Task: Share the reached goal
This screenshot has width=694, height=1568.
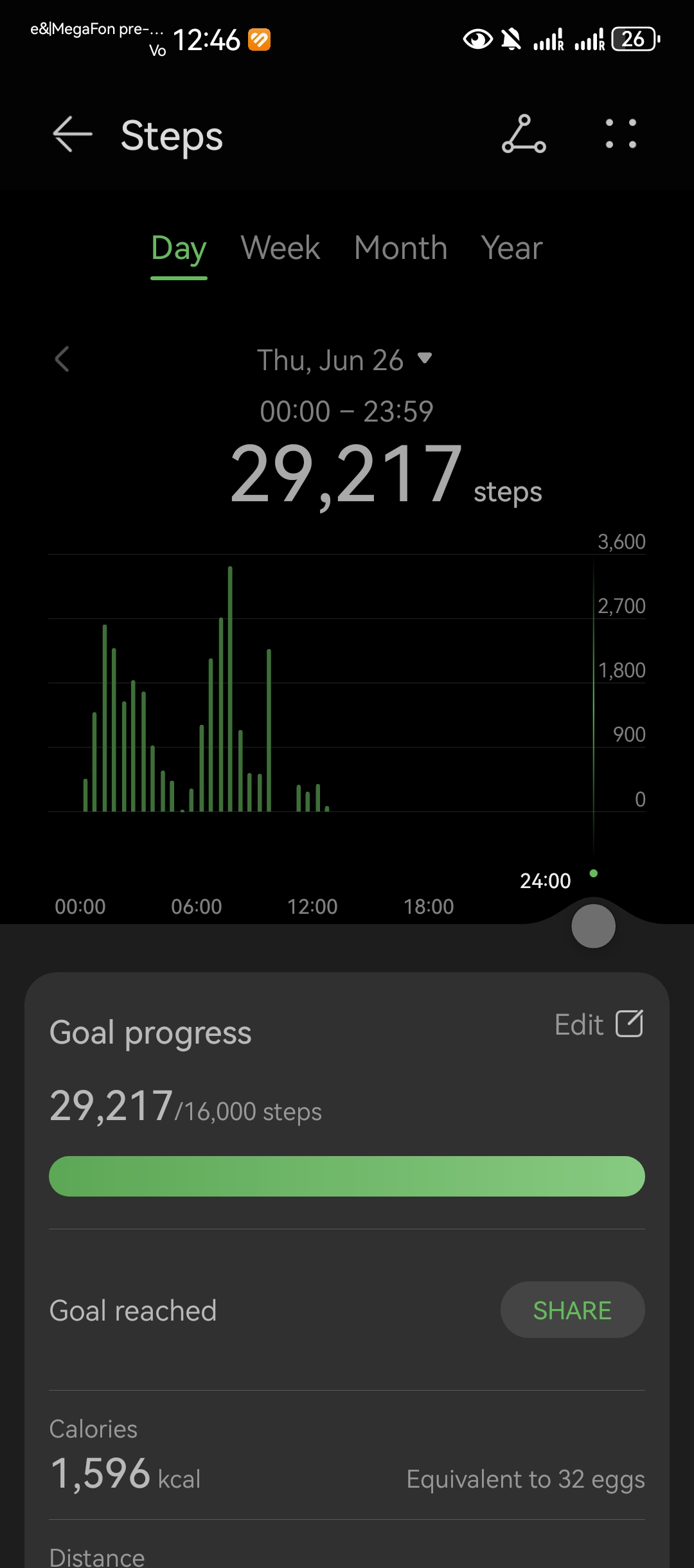Action: point(572,1310)
